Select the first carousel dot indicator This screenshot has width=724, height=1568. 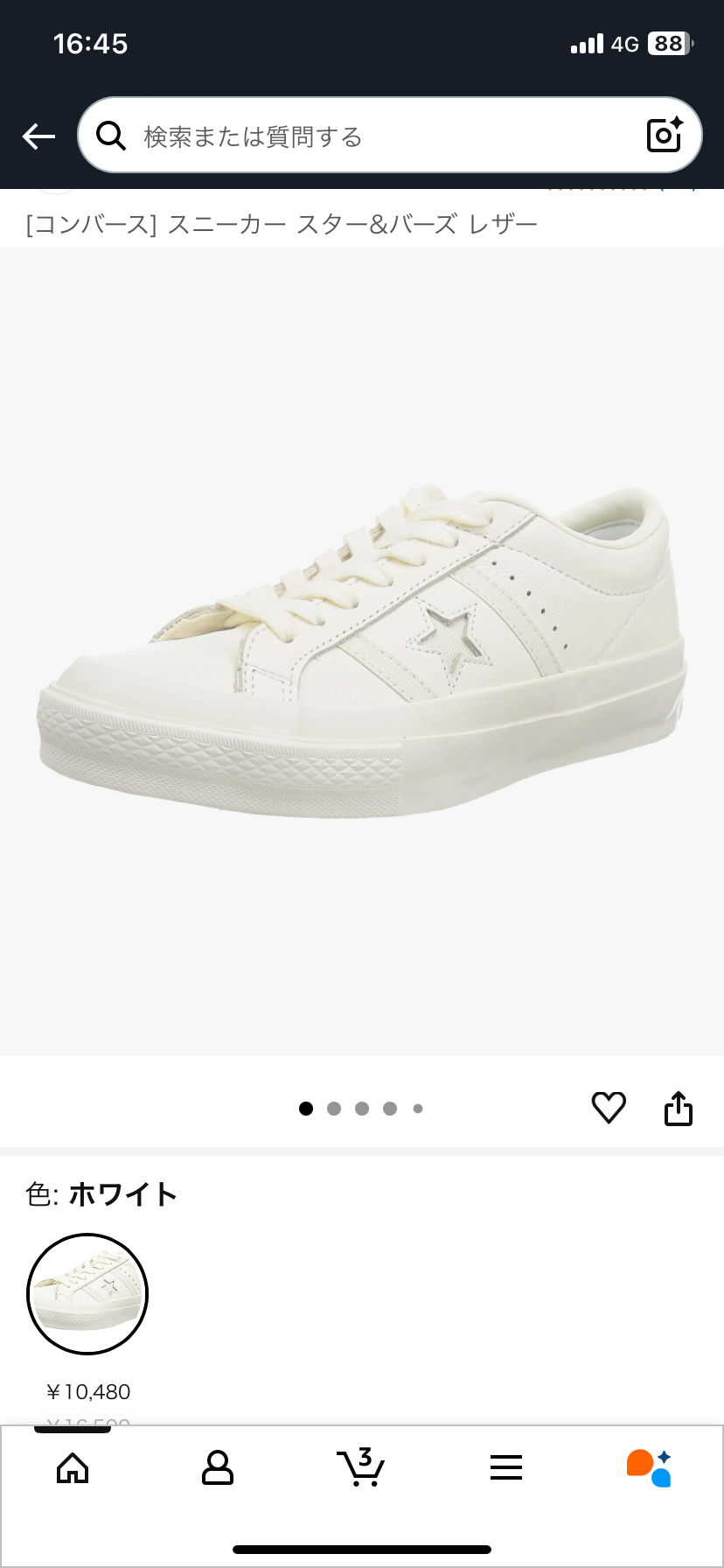tap(306, 1108)
